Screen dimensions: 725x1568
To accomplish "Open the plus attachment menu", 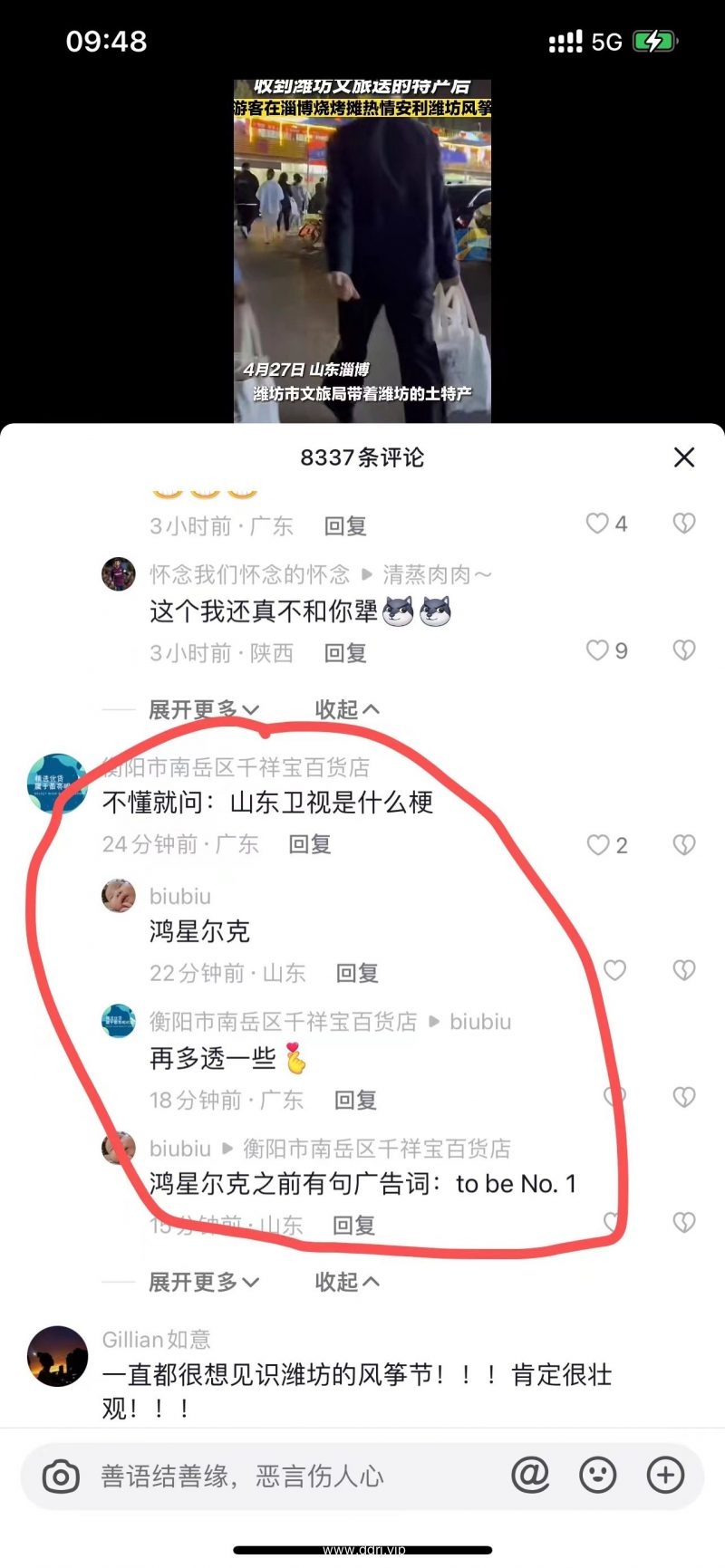I will point(665,1476).
